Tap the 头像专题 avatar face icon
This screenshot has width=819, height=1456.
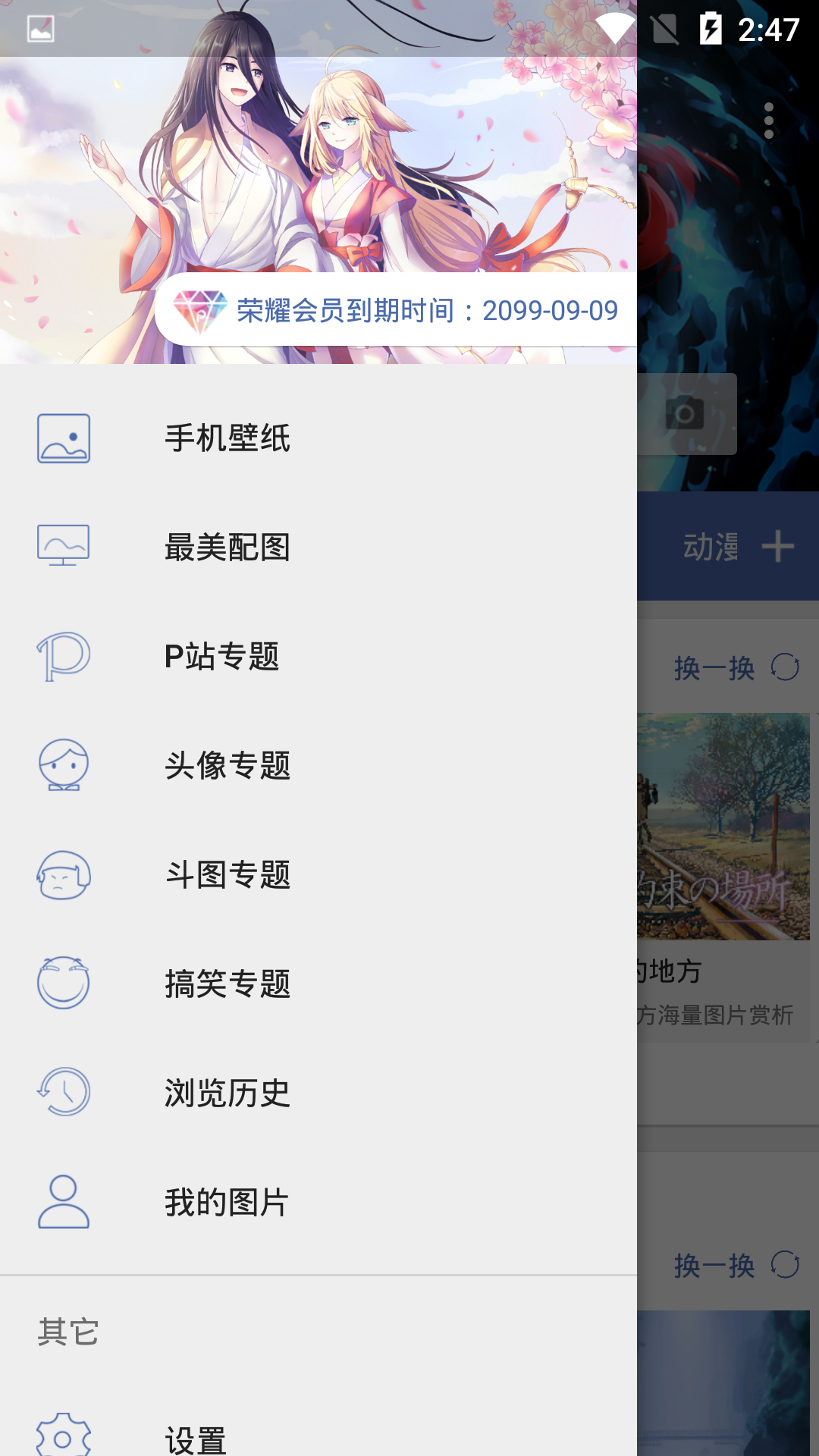64,766
